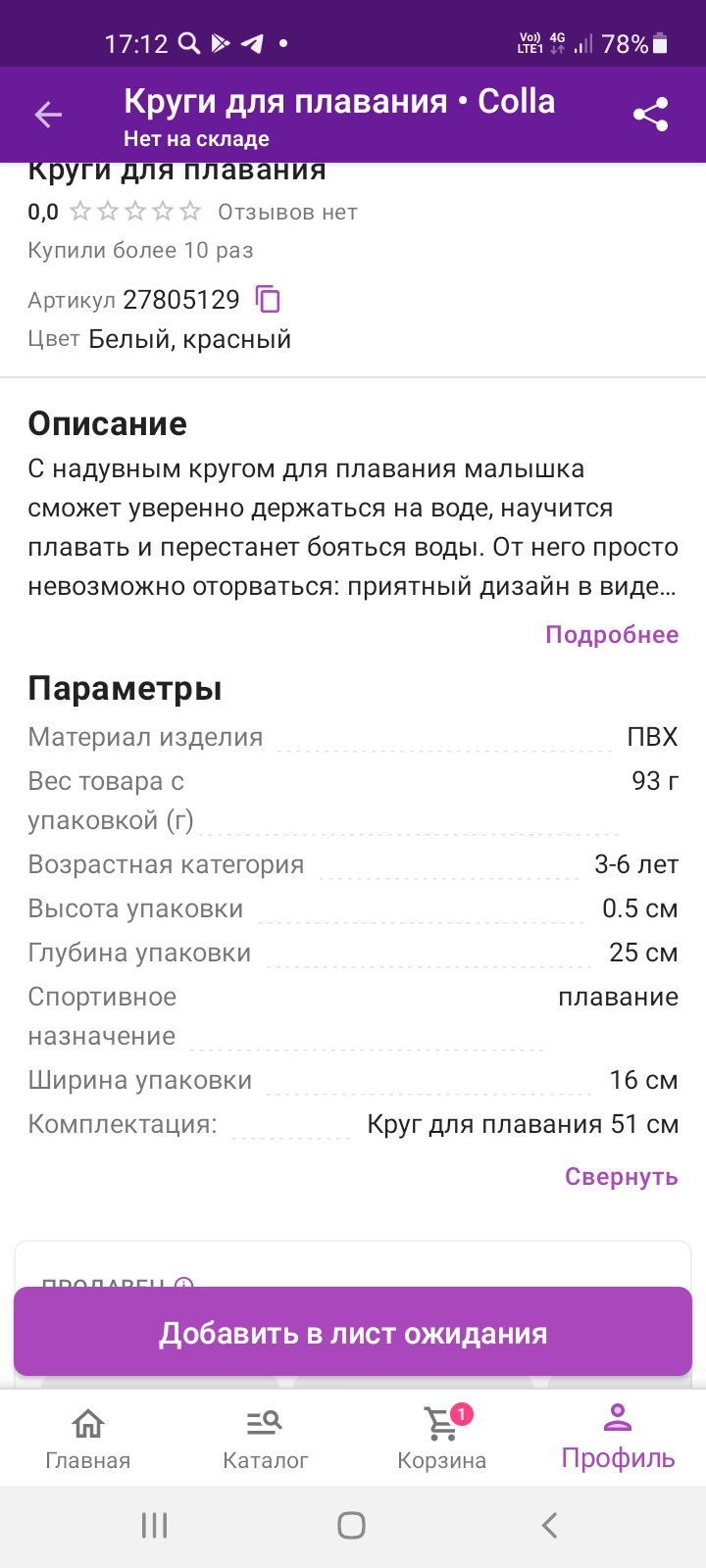Tap Добавить в лист ожидания button
This screenshot has height=1568, width=706.
pos(353,1333)
